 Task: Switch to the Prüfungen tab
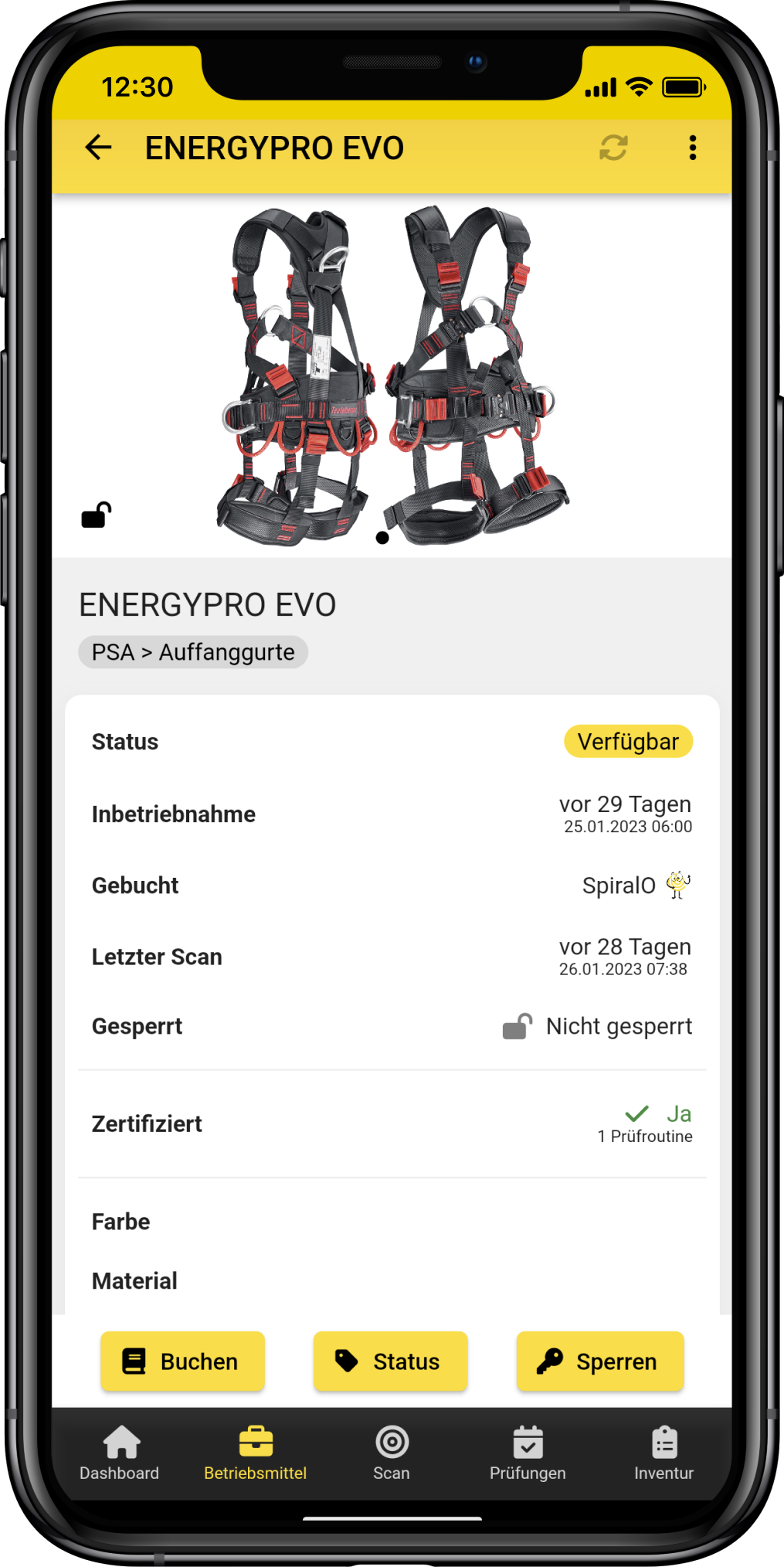pos(528,1453)
